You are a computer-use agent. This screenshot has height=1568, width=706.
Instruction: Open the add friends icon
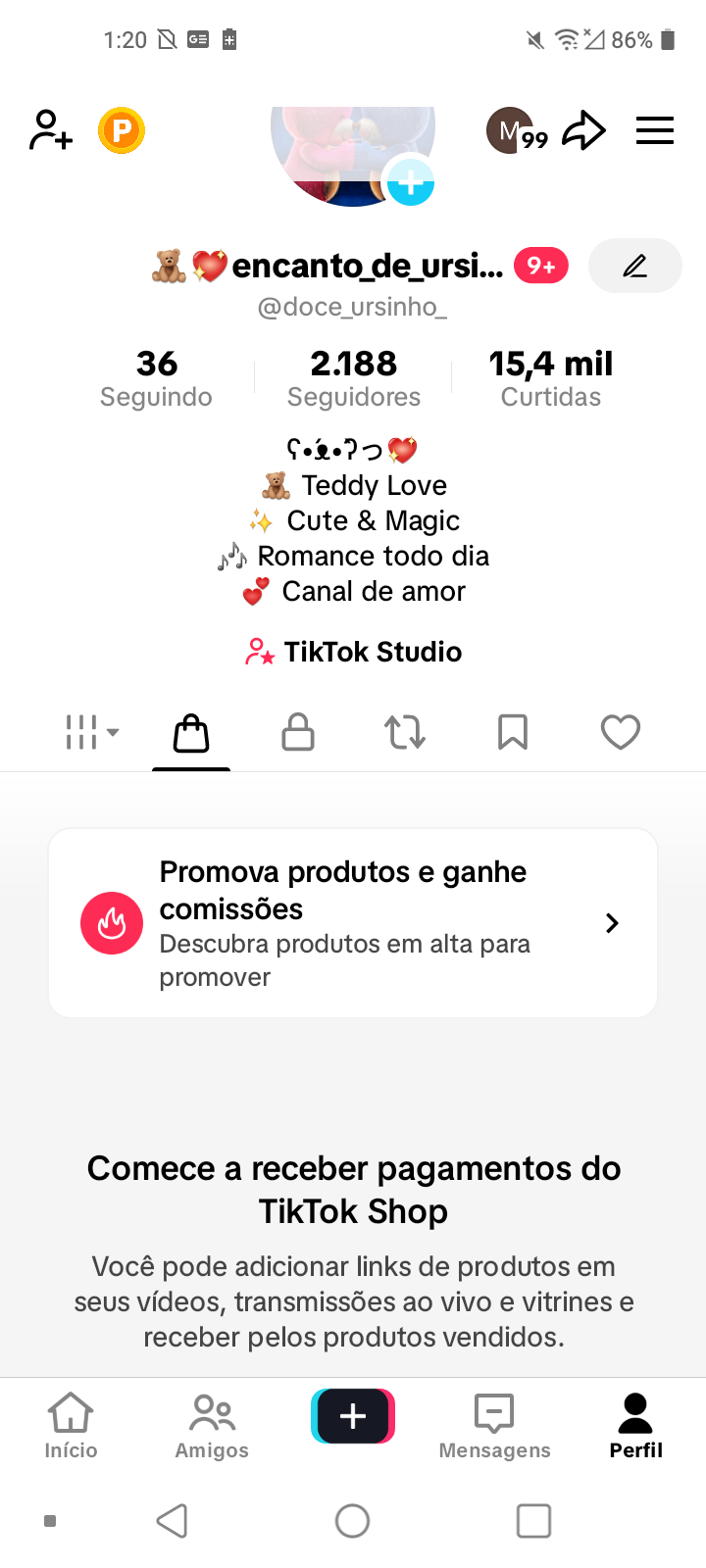pos(51,130)
